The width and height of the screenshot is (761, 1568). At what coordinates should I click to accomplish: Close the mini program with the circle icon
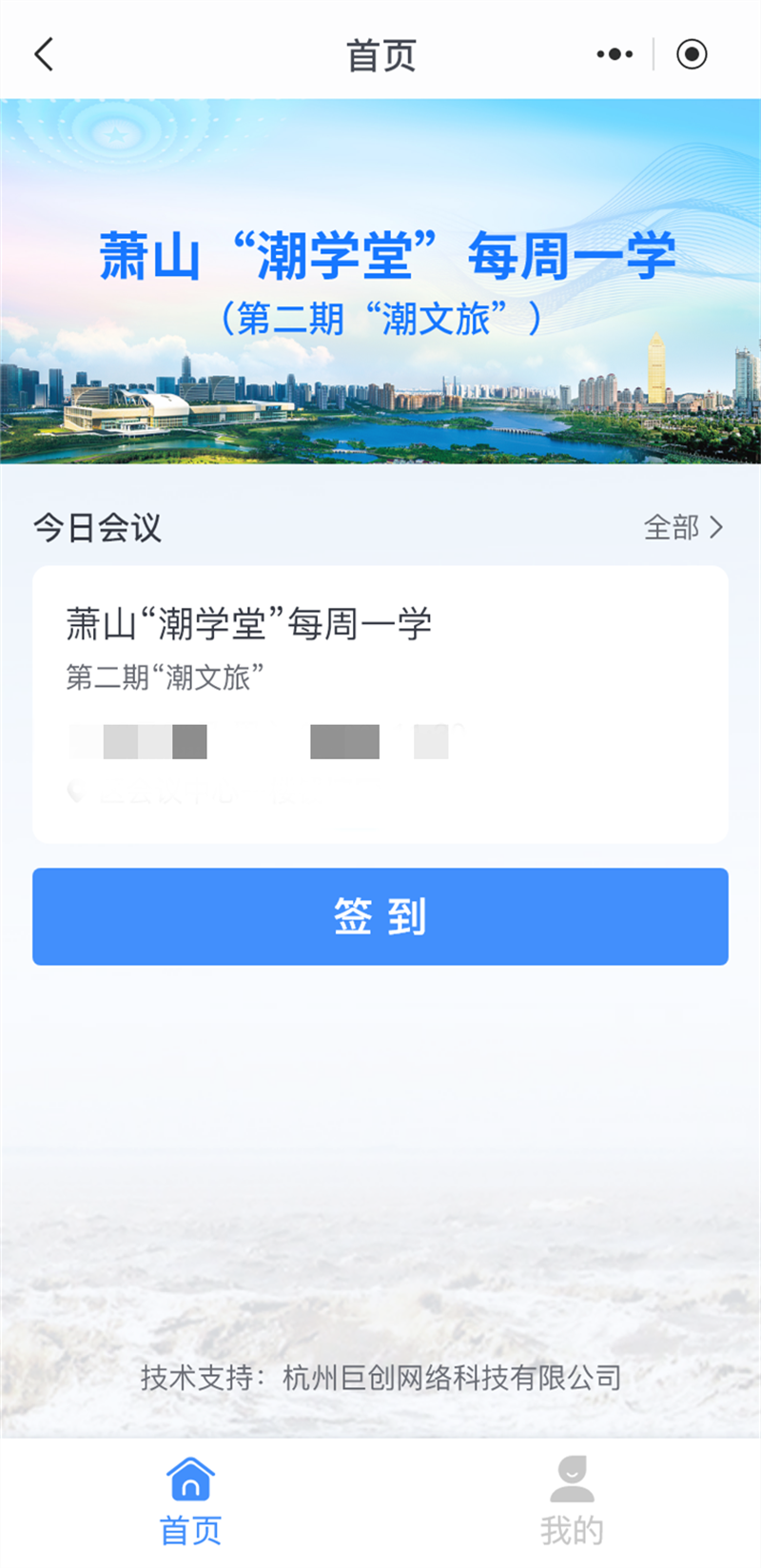692,54
